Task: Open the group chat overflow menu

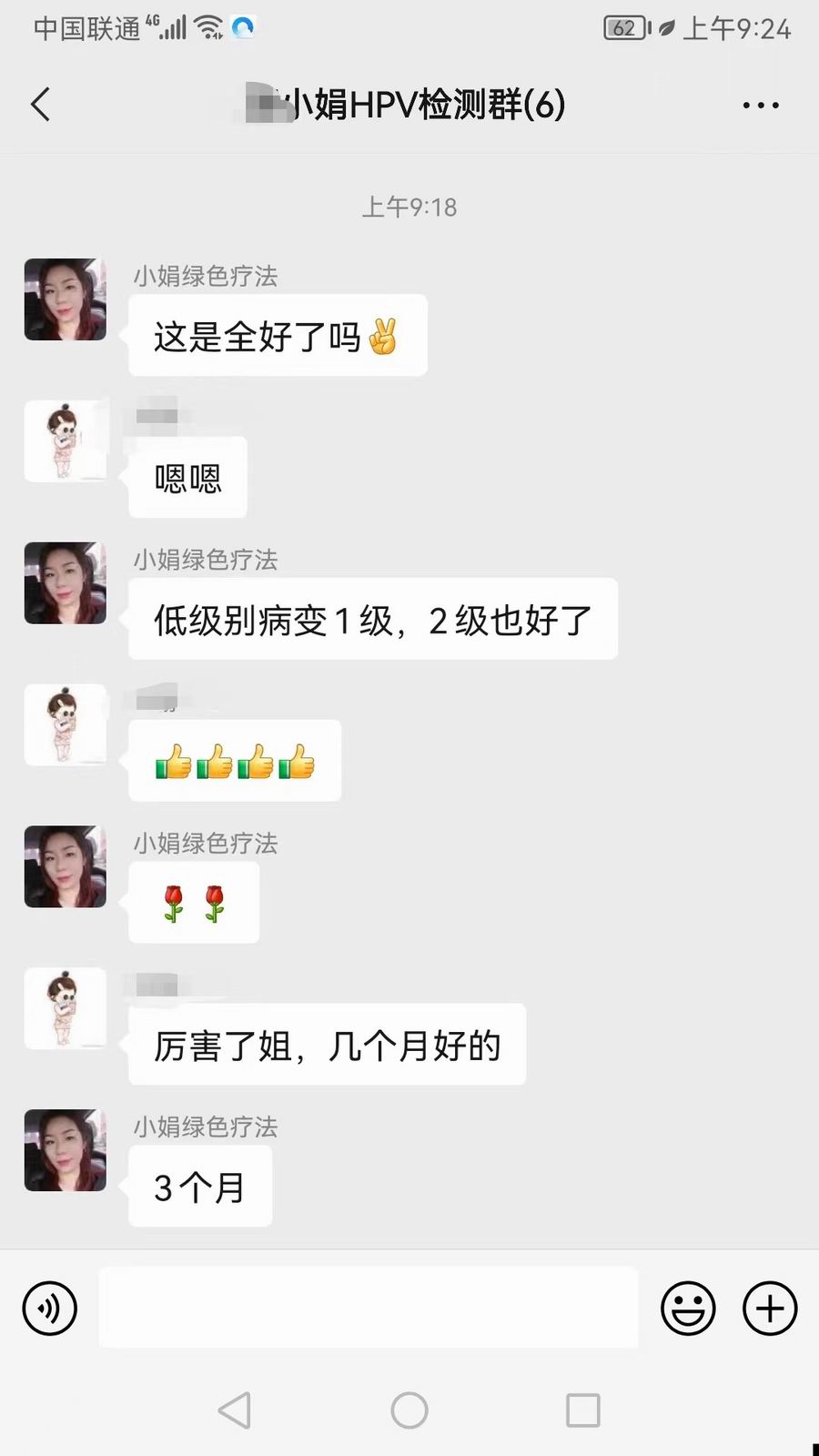Action: click(x=760, y=106)
